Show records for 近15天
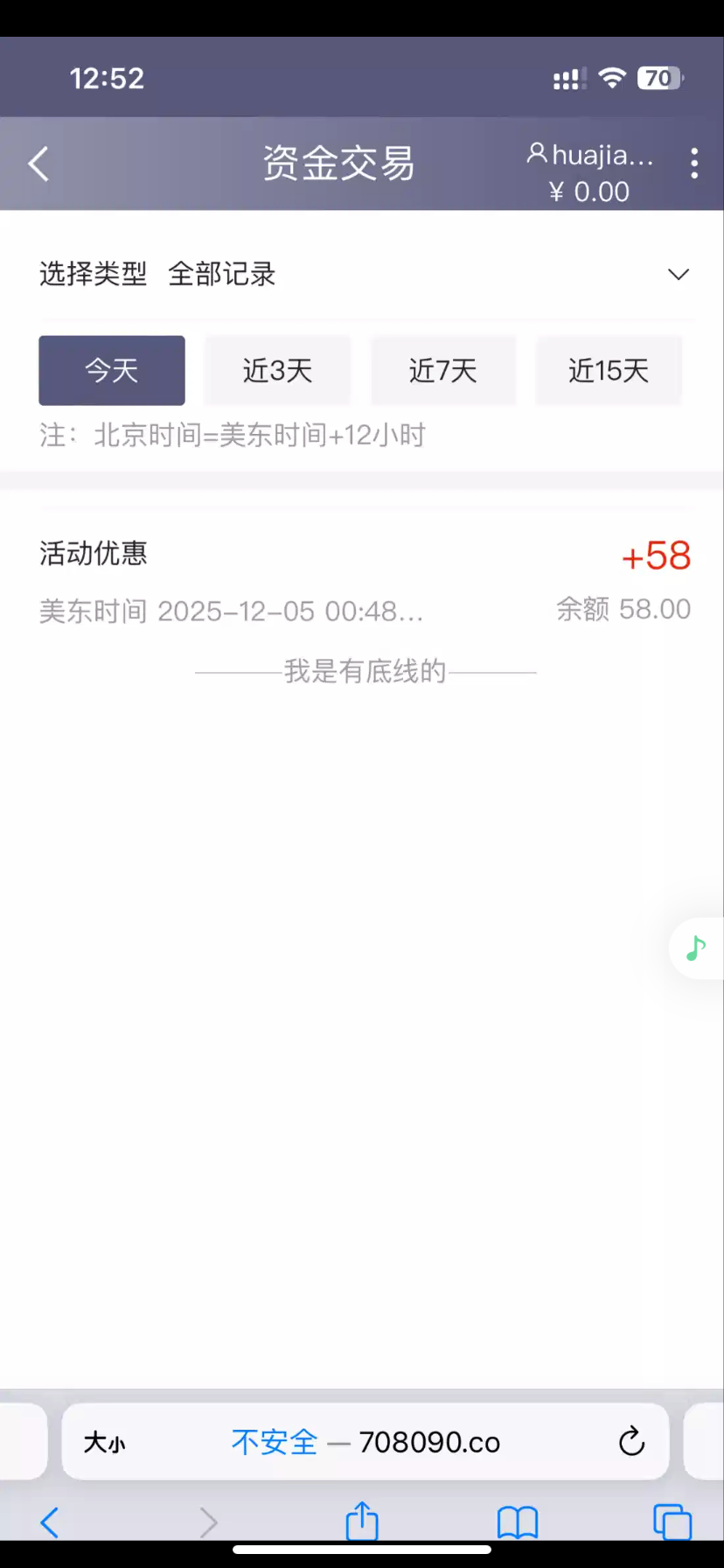724x1568 pixels. point(609,370)
